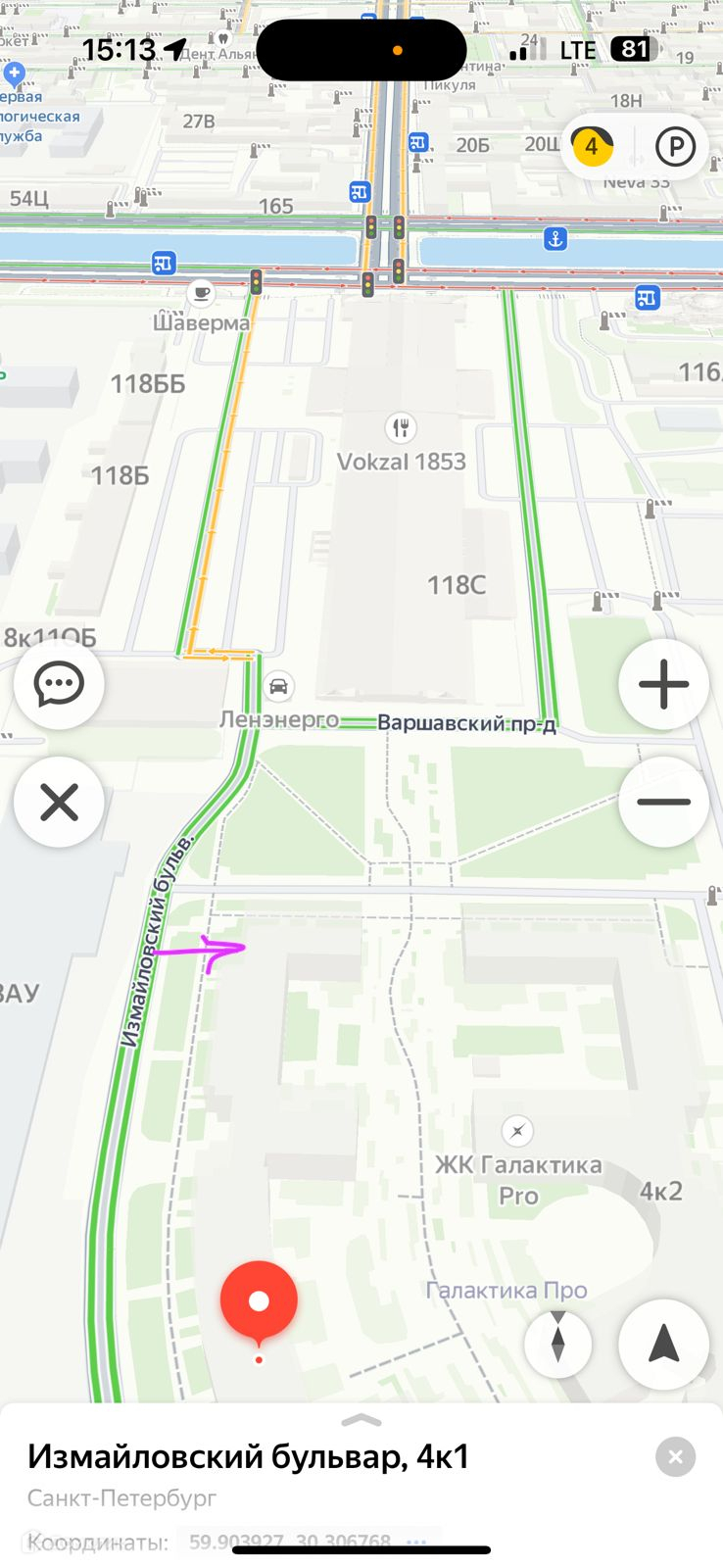This screenshot has width=723, height=1568.
Task: Zoom in on the map
Action: pyautogui.click(x=663, y=684)
